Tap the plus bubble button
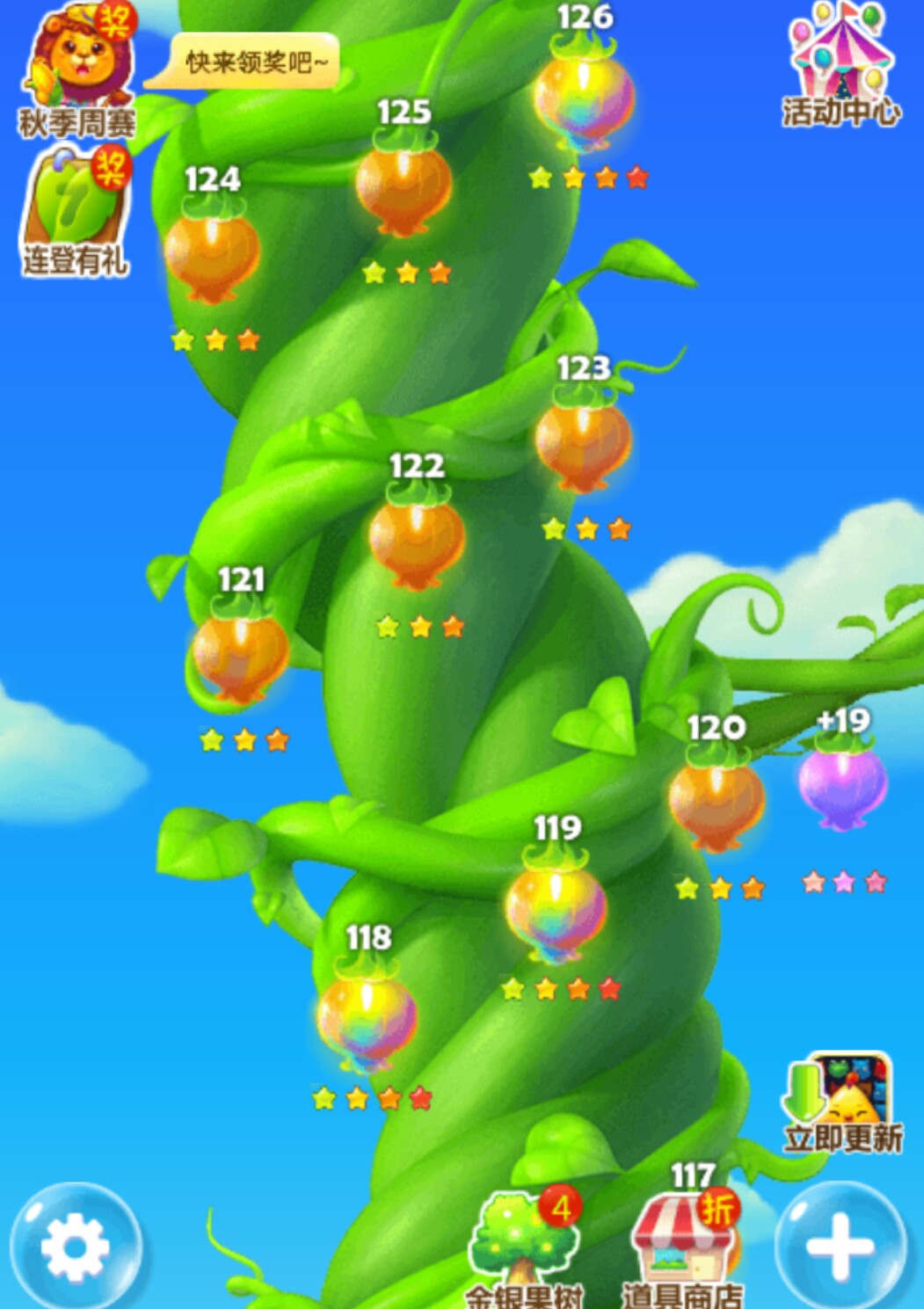The width and height of the screenshot is (924, 1309). click(839, 1246)
